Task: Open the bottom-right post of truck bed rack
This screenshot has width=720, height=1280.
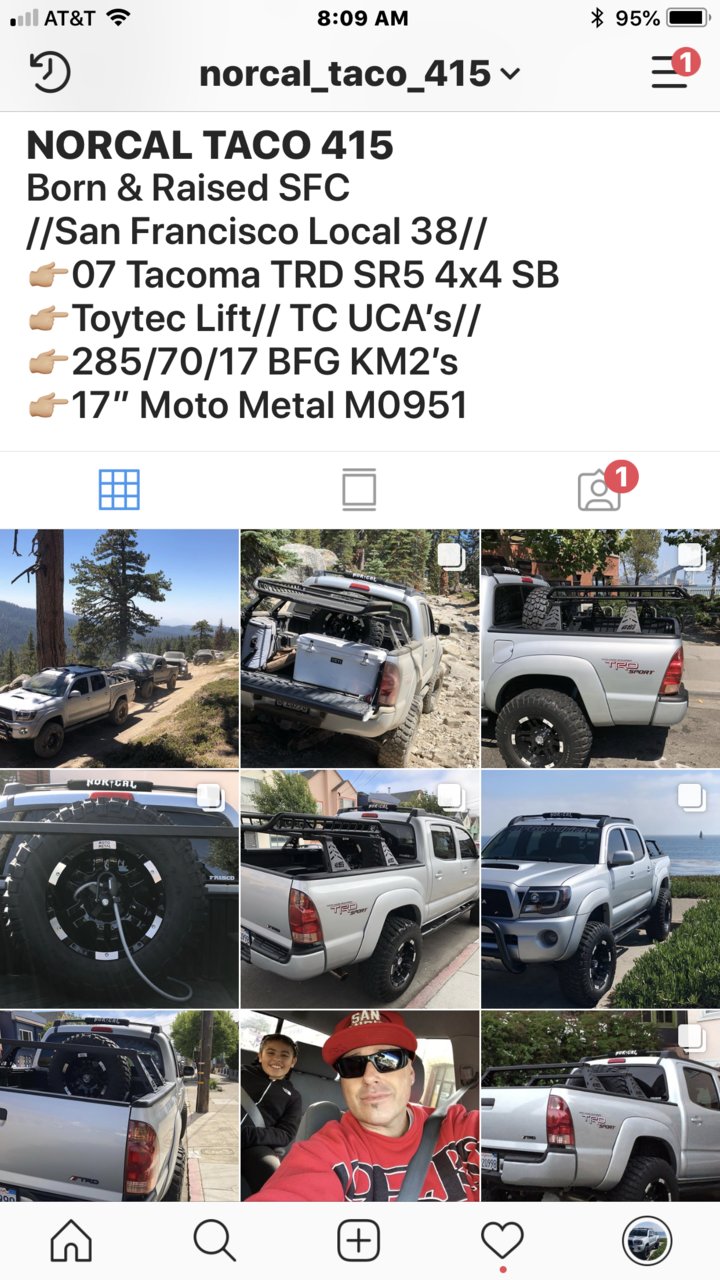Action: [600, 1105]
